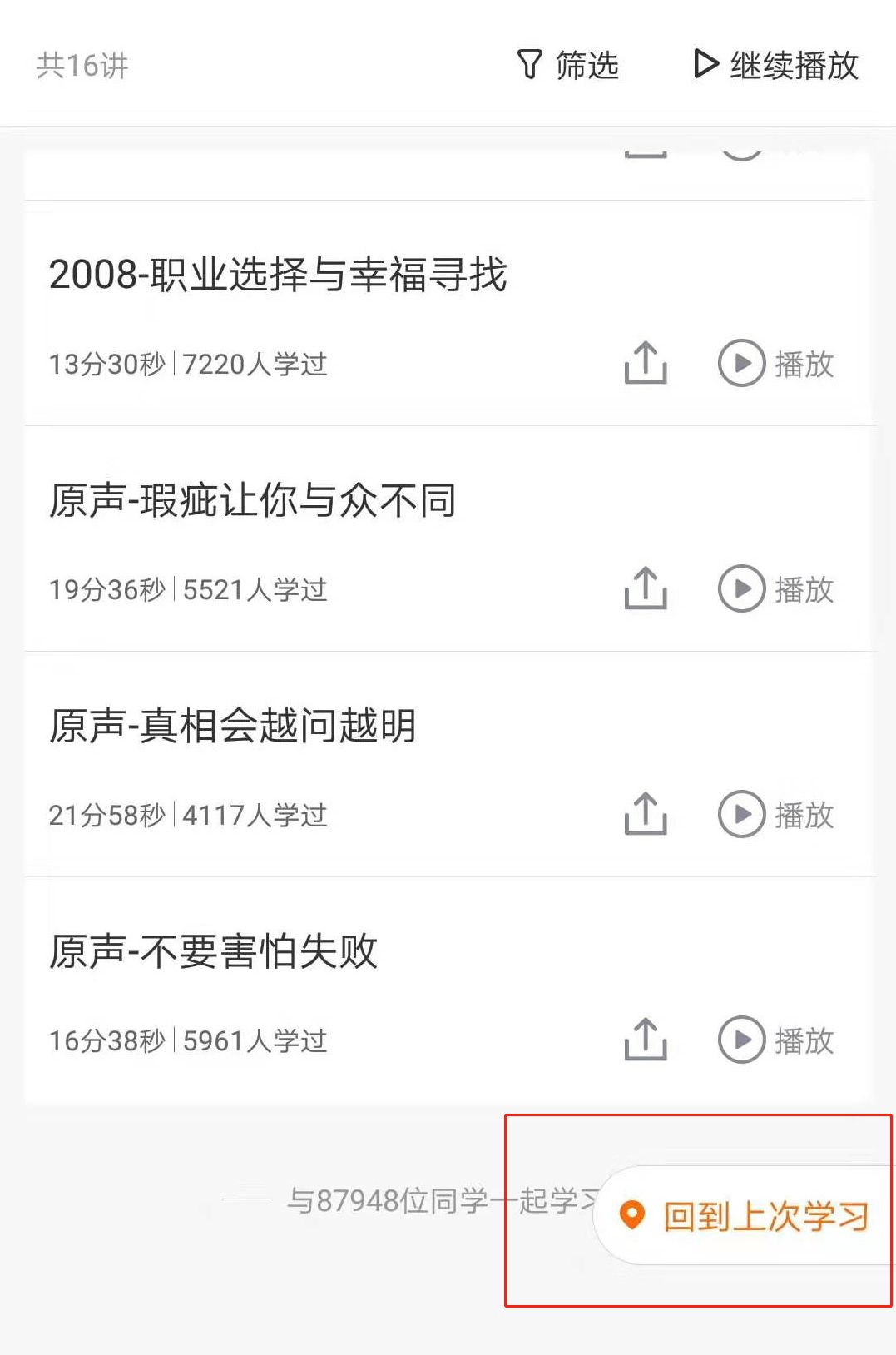Image resolution: width=896 pixels, height=1355 pixels.
Task: Play the lesson 原声-真相会越问越明
Action: pyautogui.click(x=775, y=815)
